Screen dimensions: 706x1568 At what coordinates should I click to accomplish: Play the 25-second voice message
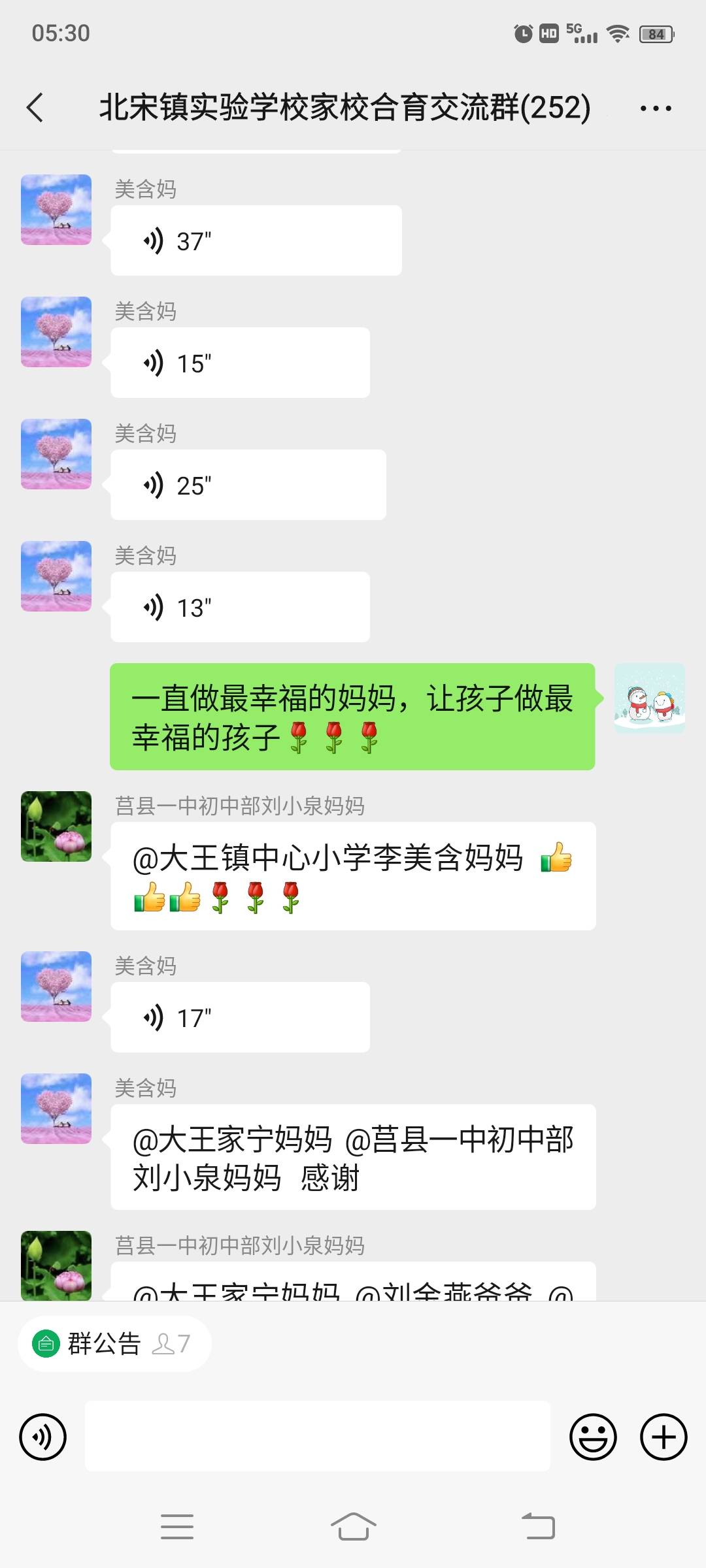click(x=248, y=484)
